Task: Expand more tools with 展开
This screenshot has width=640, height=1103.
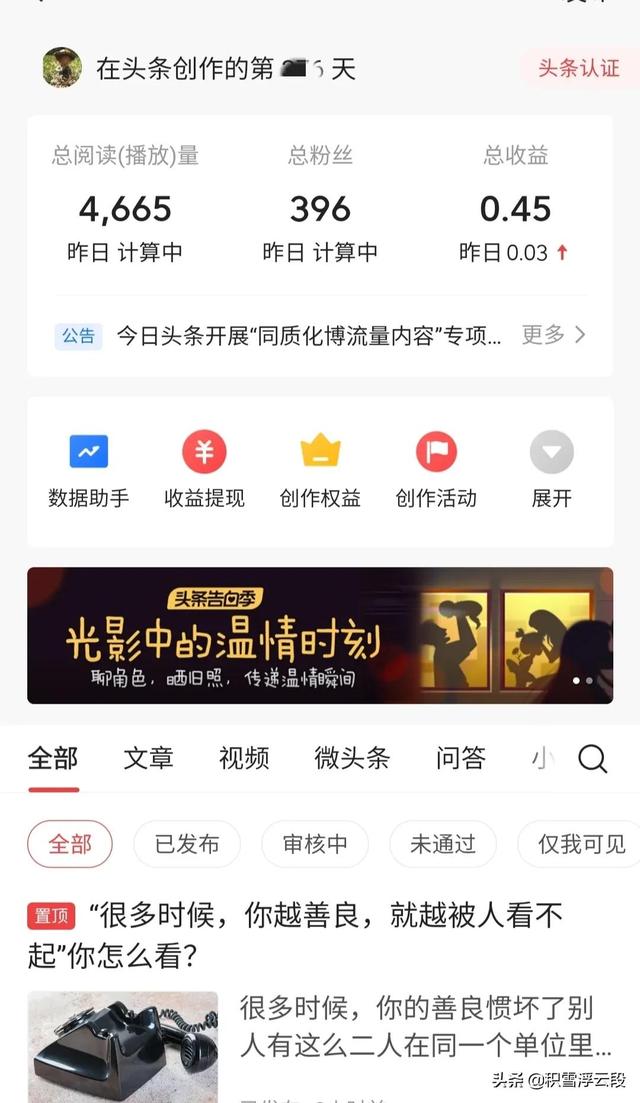Action: [x=551, y=470]
